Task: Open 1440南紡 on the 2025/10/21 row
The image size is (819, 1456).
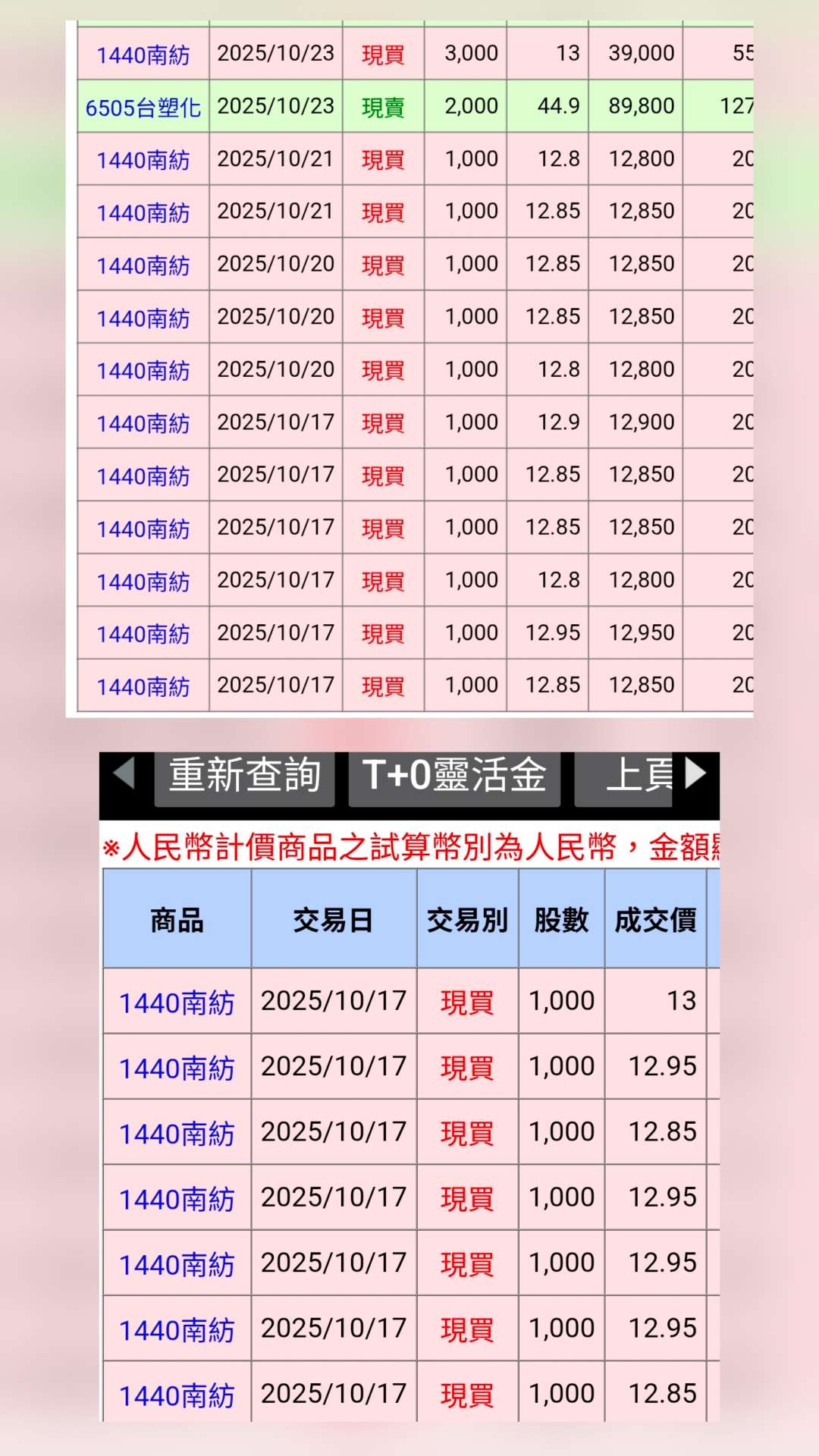Action: point(142,158)
